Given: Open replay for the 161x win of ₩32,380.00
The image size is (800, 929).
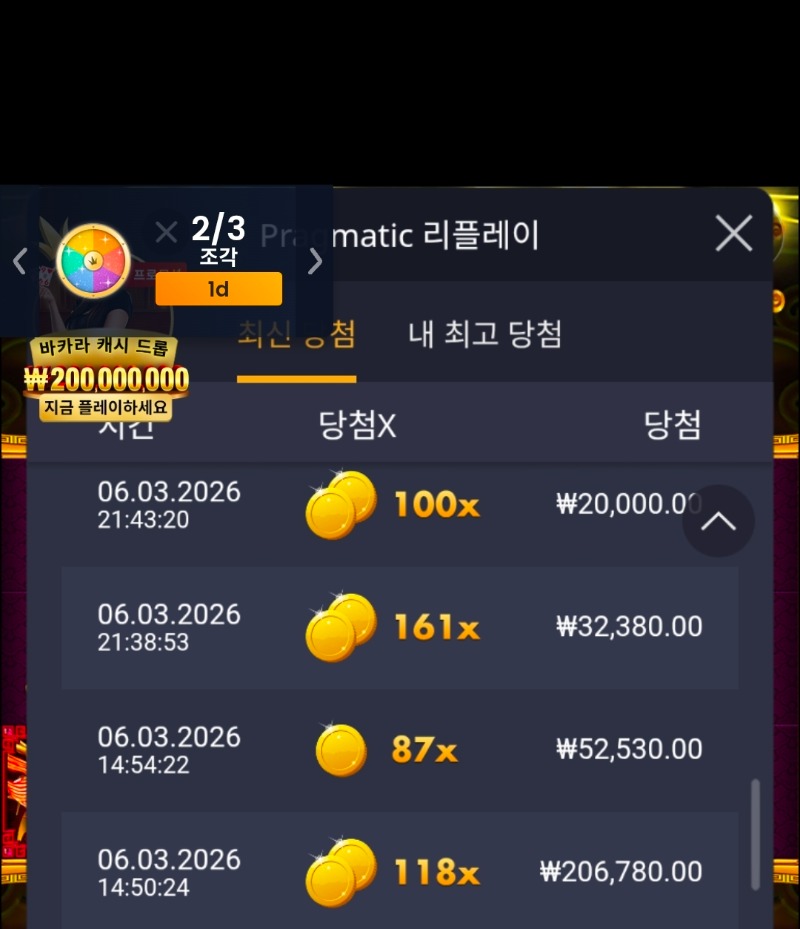Looking at the screenshot, I should coord(400,627).
